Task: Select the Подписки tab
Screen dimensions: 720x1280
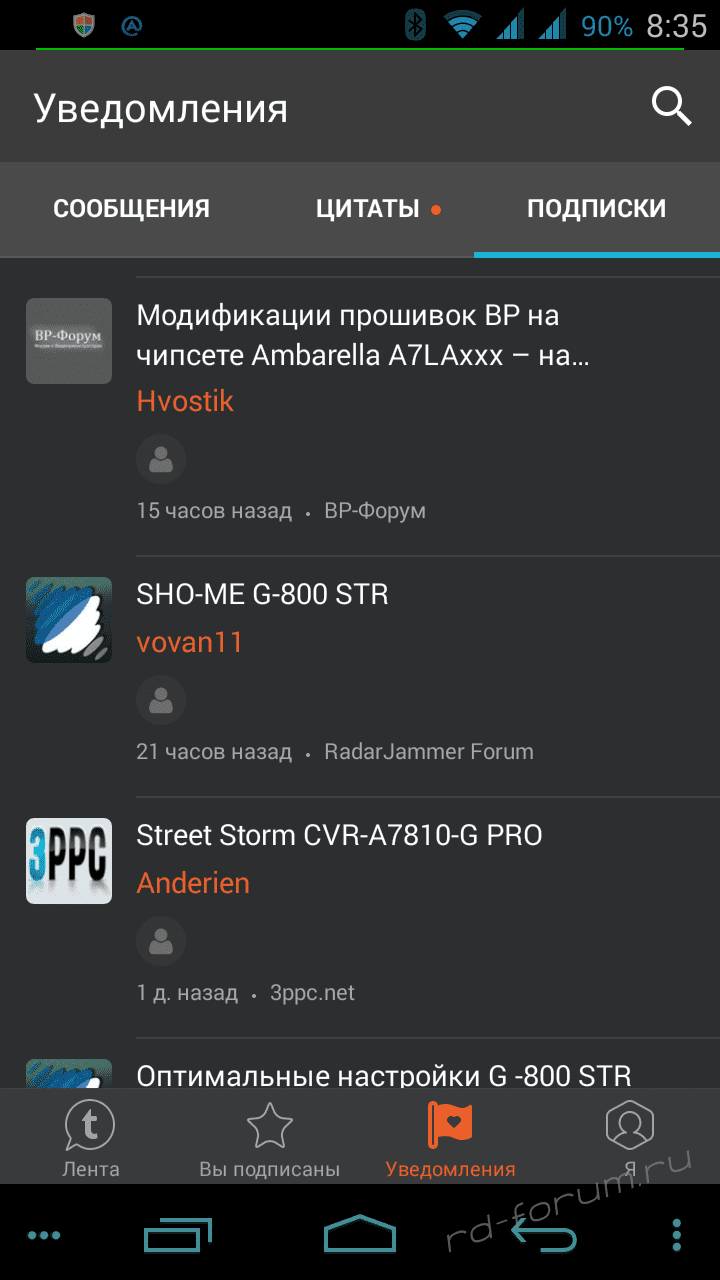Action: [597, 208]
